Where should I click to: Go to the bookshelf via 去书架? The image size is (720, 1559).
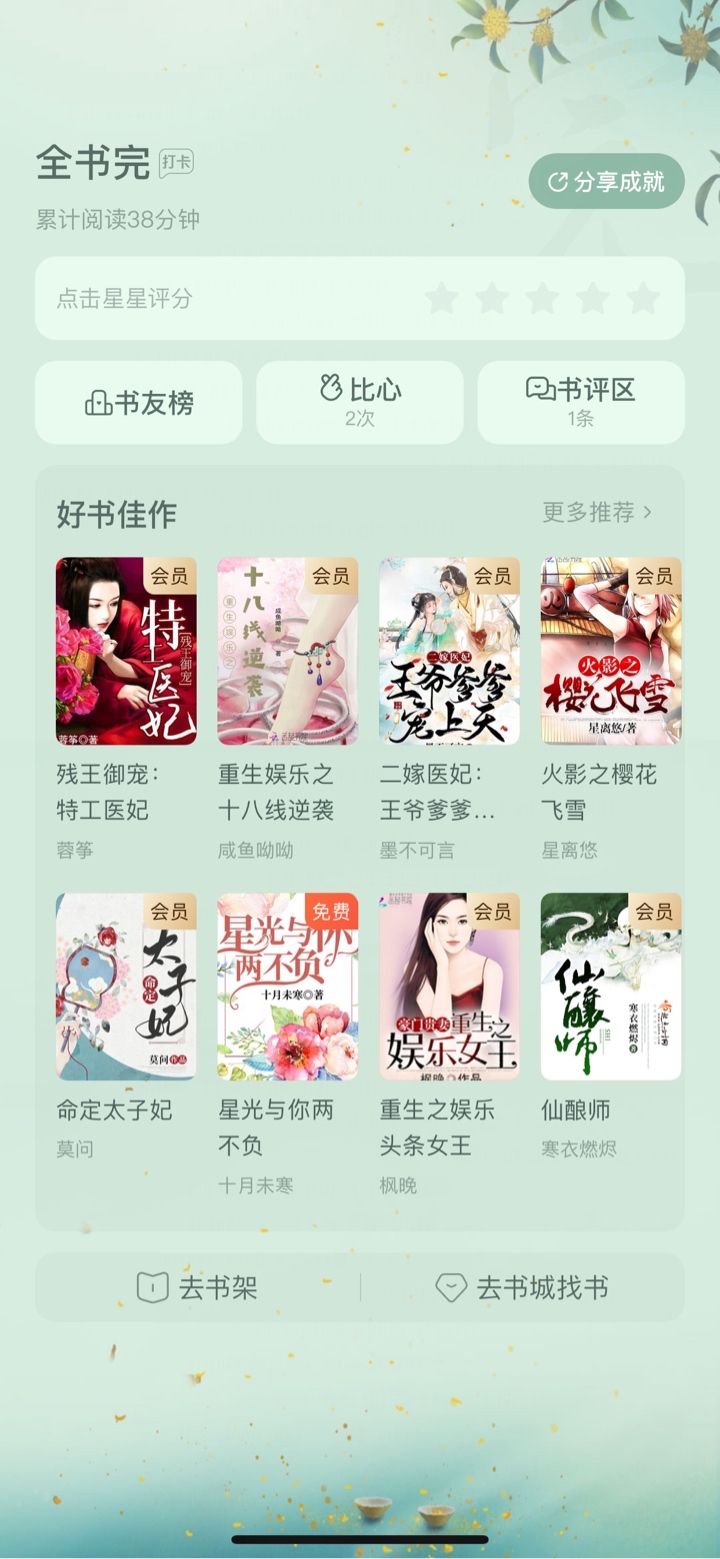198,1287
